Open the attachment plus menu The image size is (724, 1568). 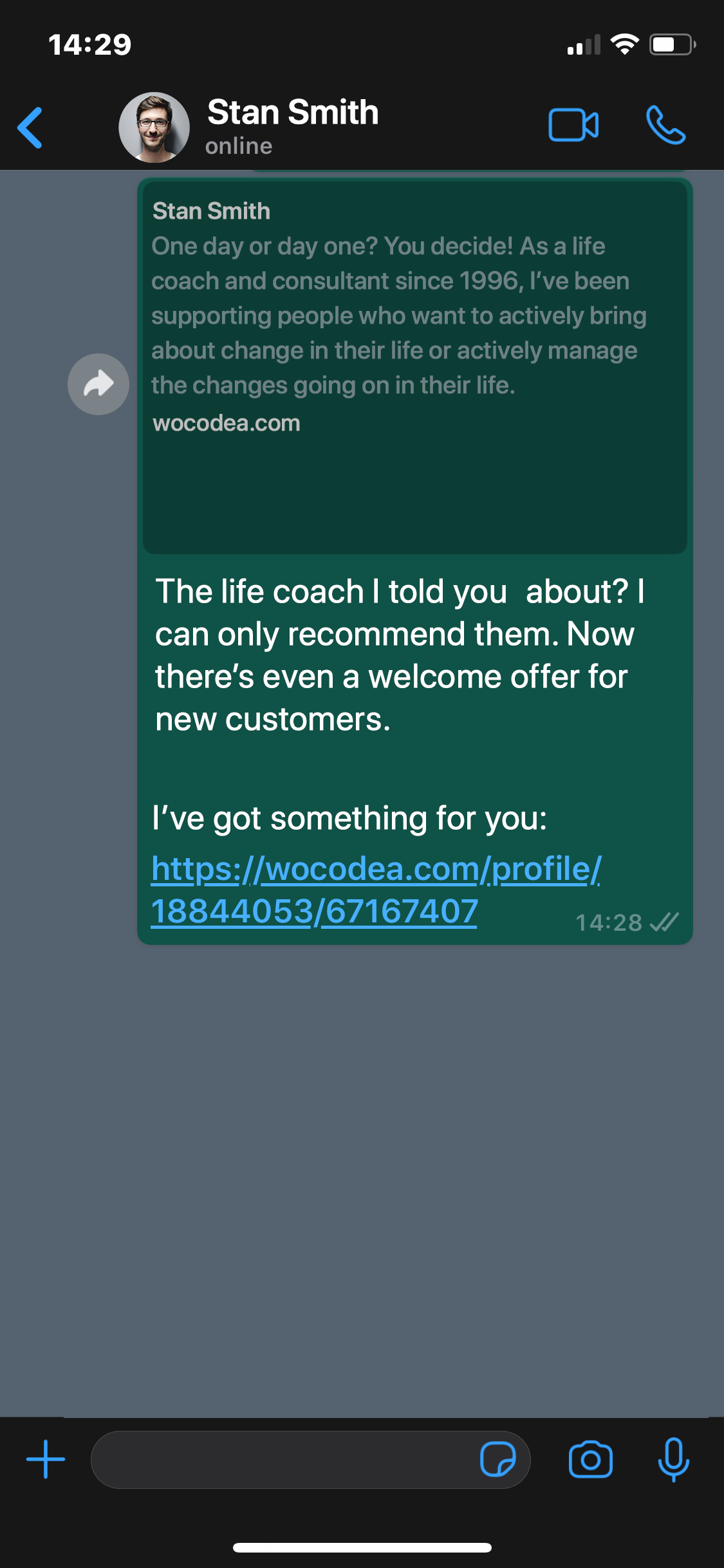click(46, 1459)
